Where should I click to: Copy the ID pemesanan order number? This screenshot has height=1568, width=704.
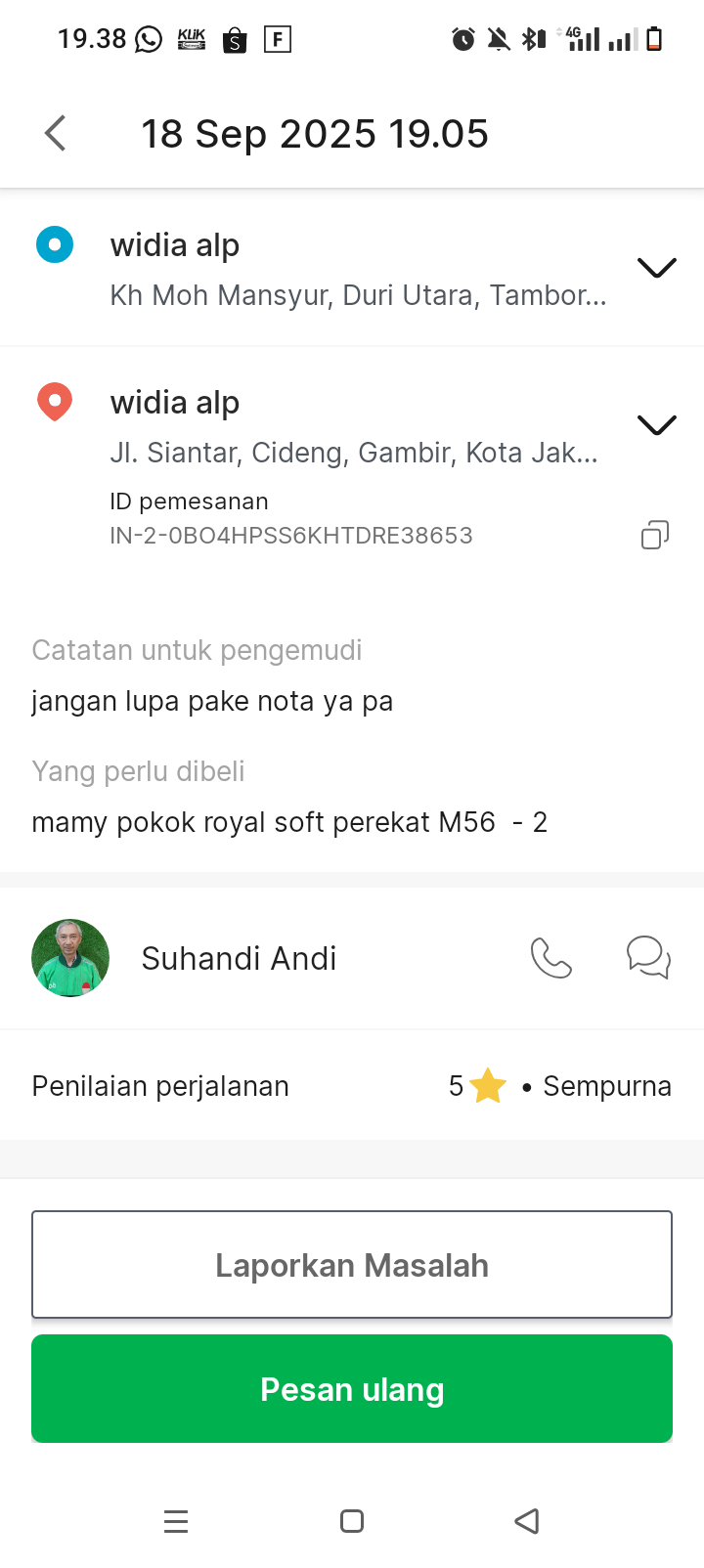coord(655,535)
